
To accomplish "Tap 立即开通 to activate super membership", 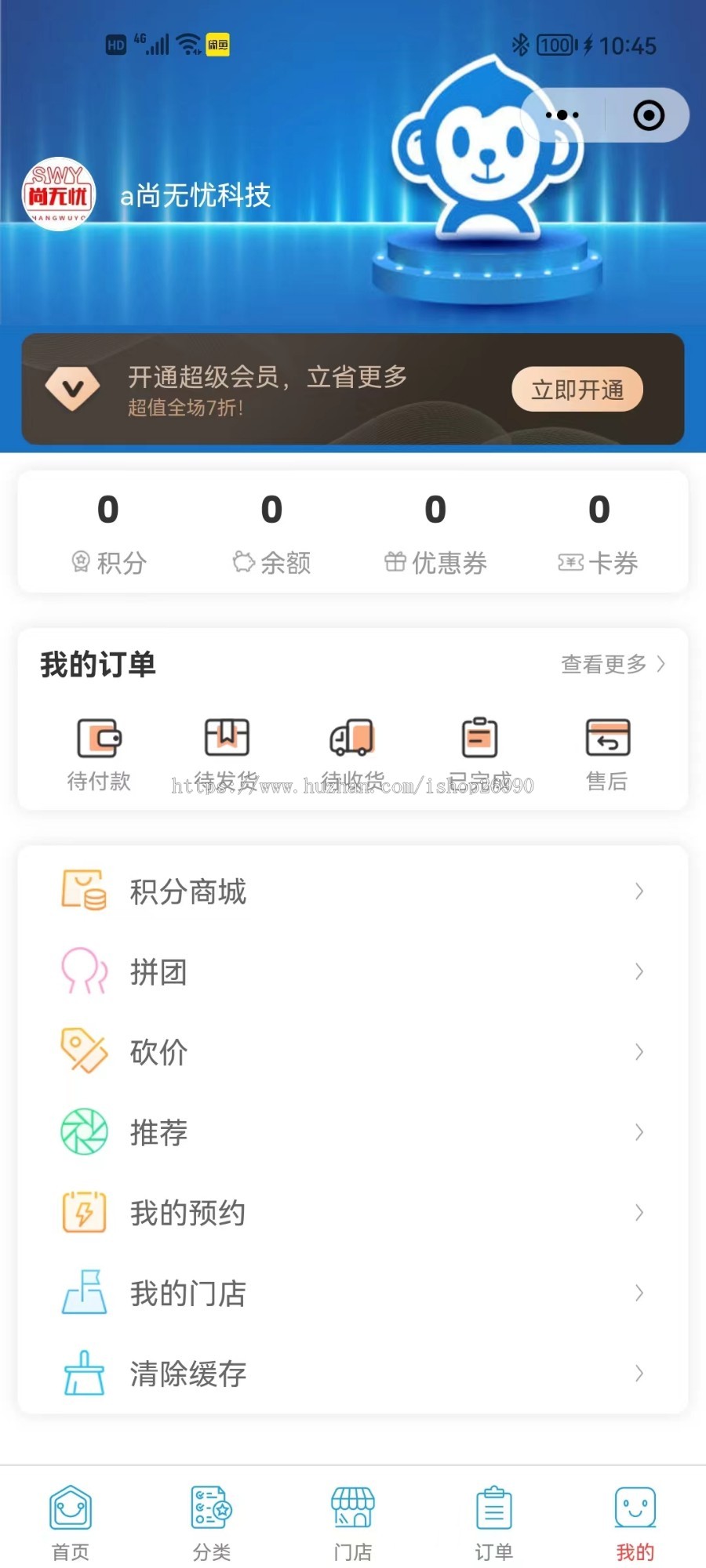I will tap(577, 390).
